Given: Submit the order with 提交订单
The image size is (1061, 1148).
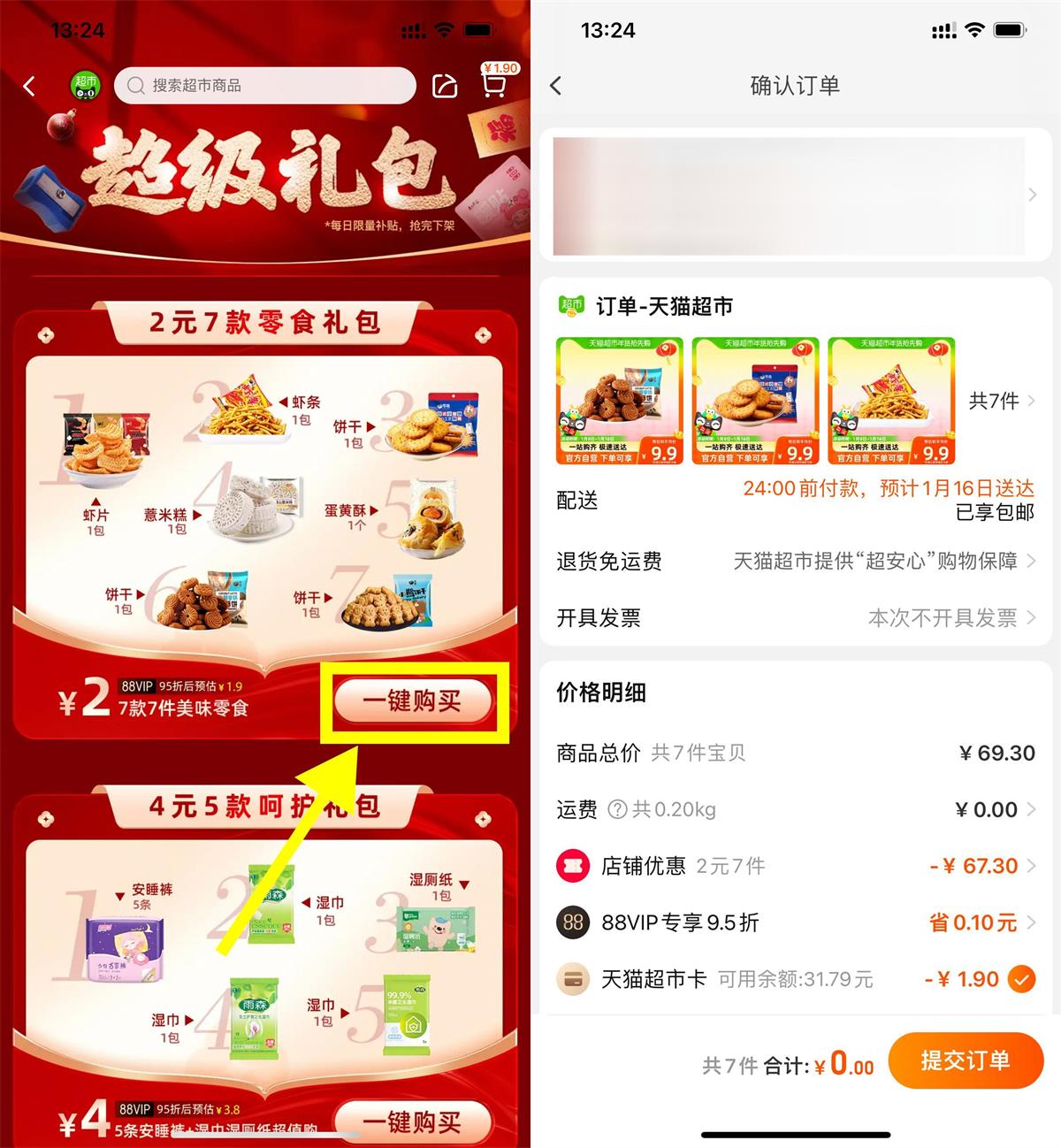Looking at the screenshot, I should [x=966, y=1060].
